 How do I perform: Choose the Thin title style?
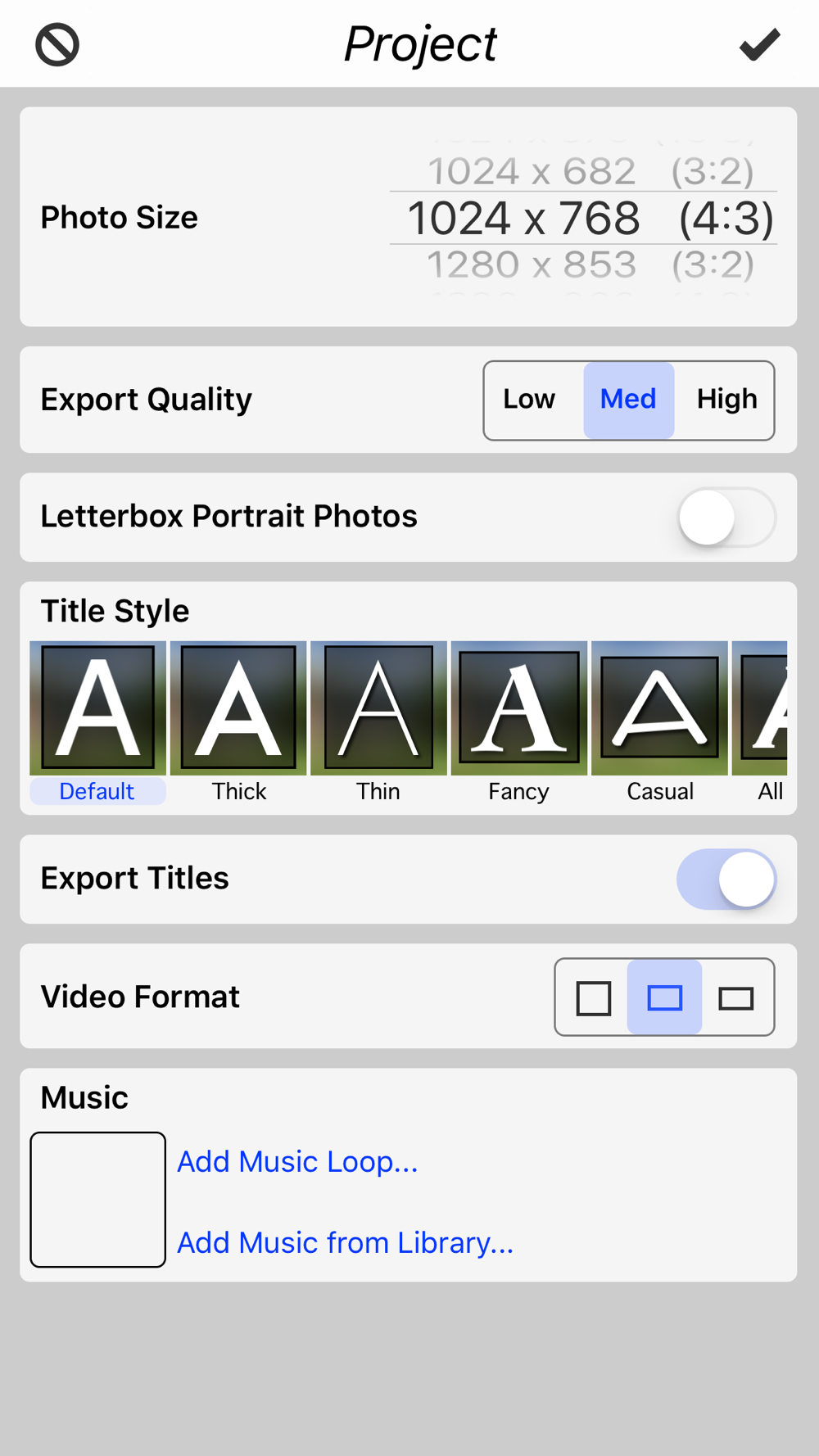pos(378,722)
